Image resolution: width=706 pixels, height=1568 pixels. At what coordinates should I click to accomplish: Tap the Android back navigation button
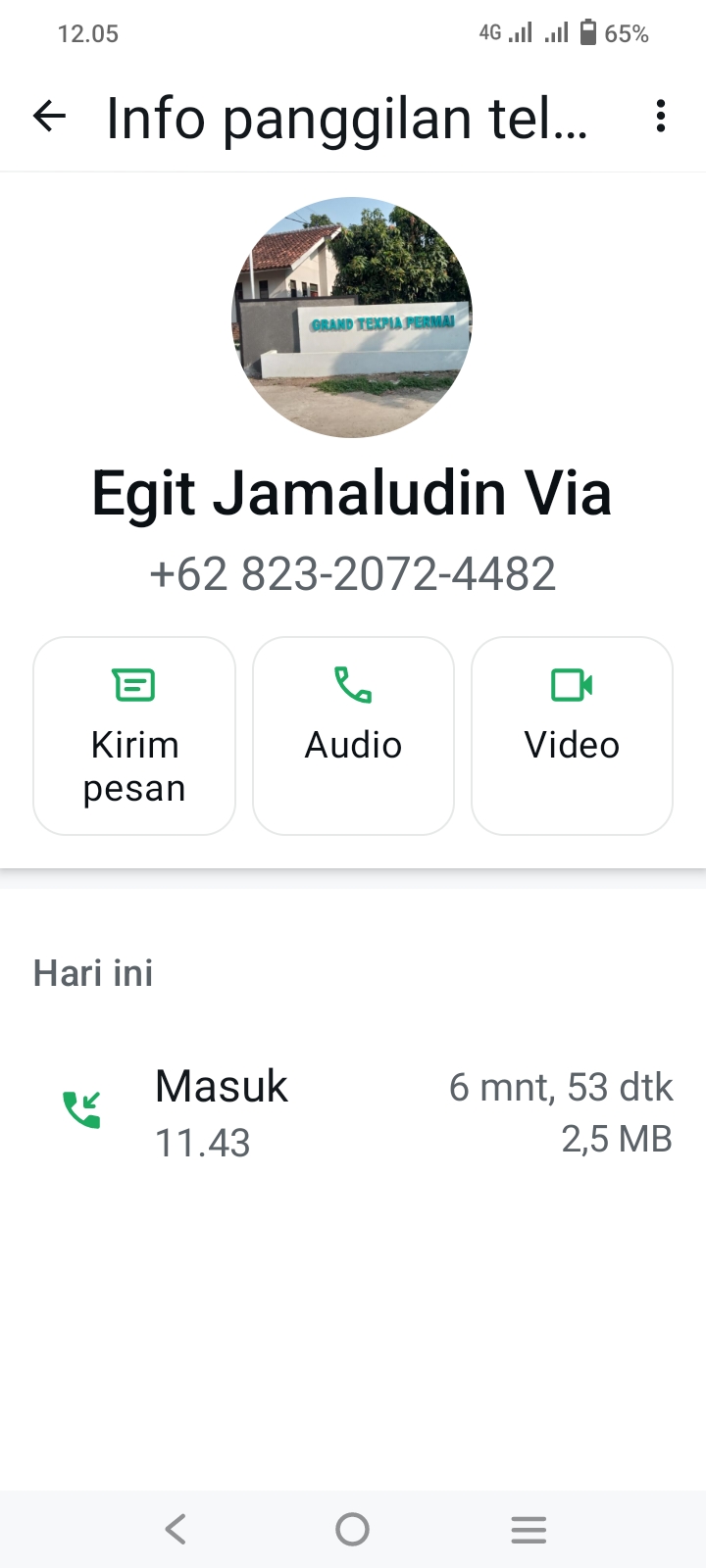[x=176, y=1528]
